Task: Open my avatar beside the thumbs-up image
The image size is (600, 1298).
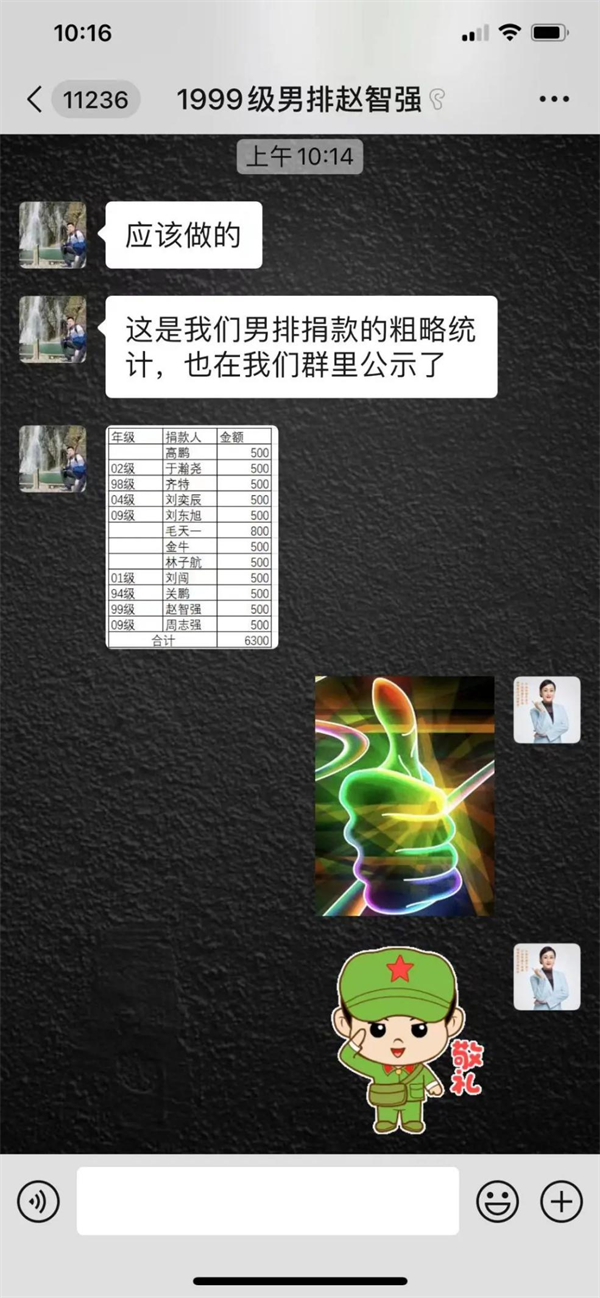Action: coord(546,710)
